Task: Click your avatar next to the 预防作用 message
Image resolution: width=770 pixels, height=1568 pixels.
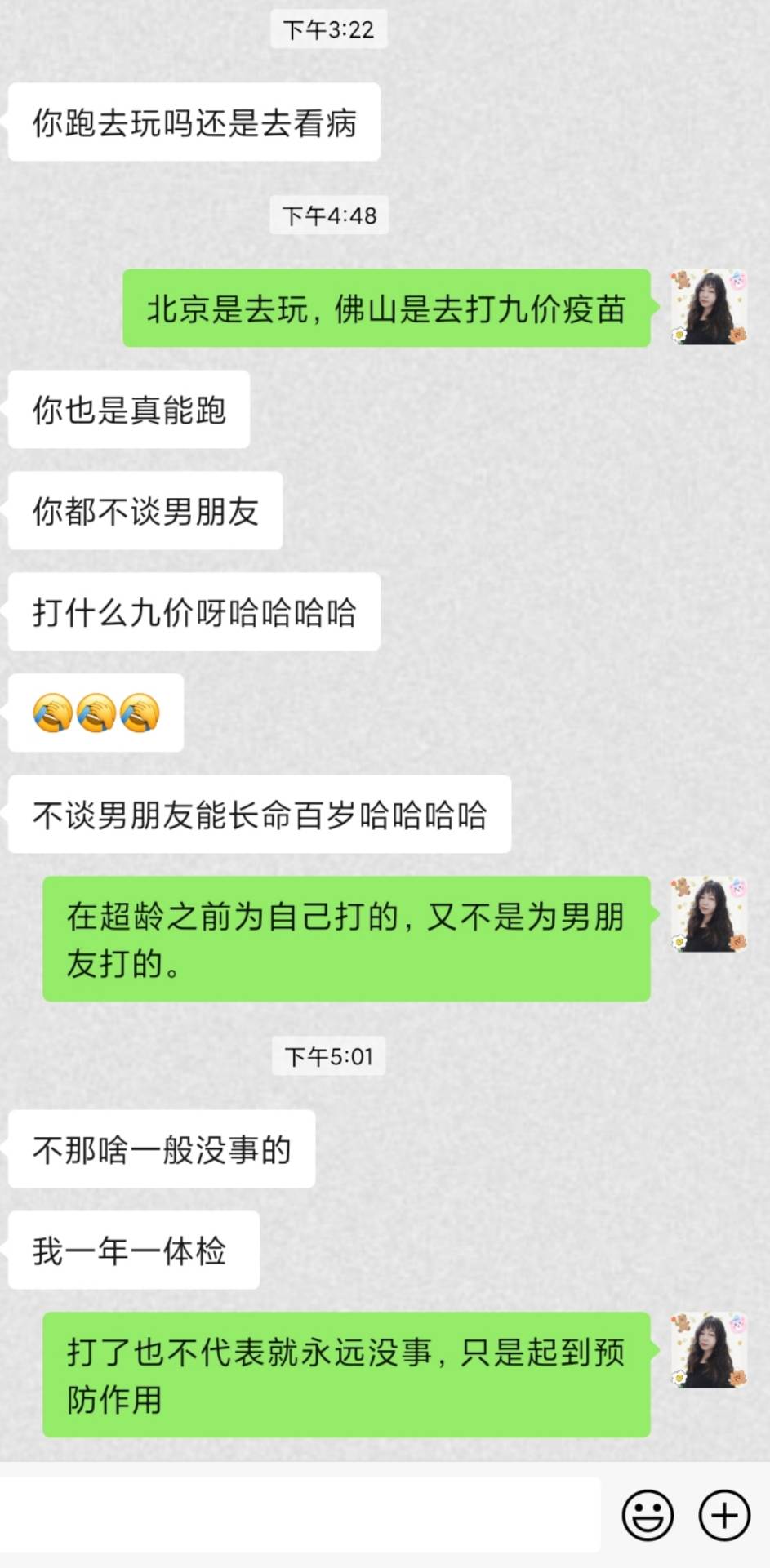Action: (710, 1351)
